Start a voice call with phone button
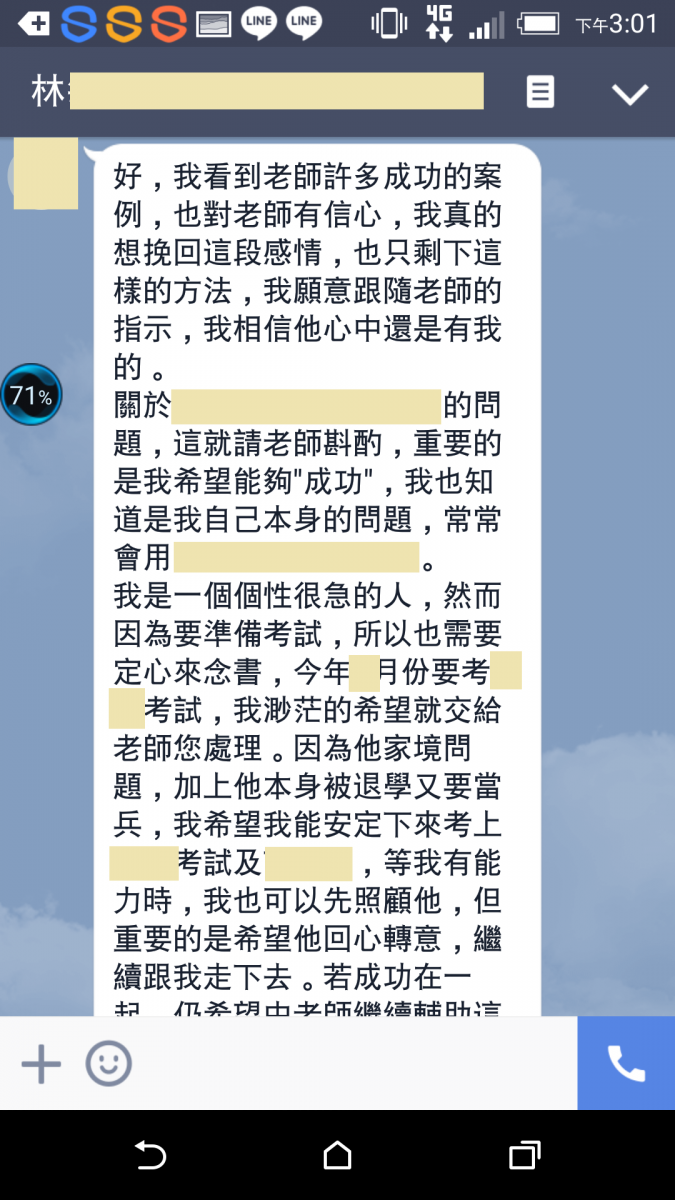This screenshot has height=1200, width=675. (626, 1064)
